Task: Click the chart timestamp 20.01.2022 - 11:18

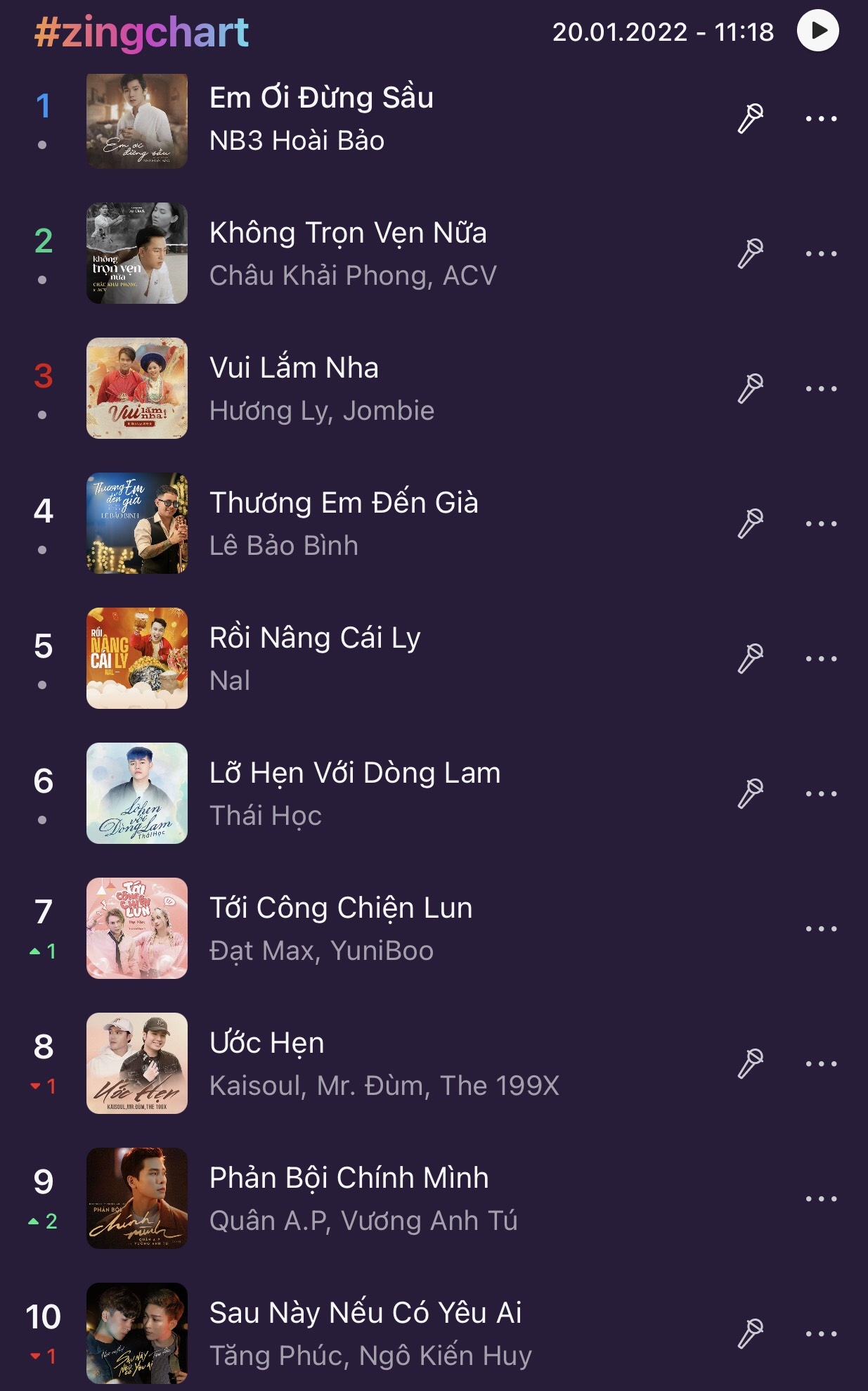Action: click(663, 31)
